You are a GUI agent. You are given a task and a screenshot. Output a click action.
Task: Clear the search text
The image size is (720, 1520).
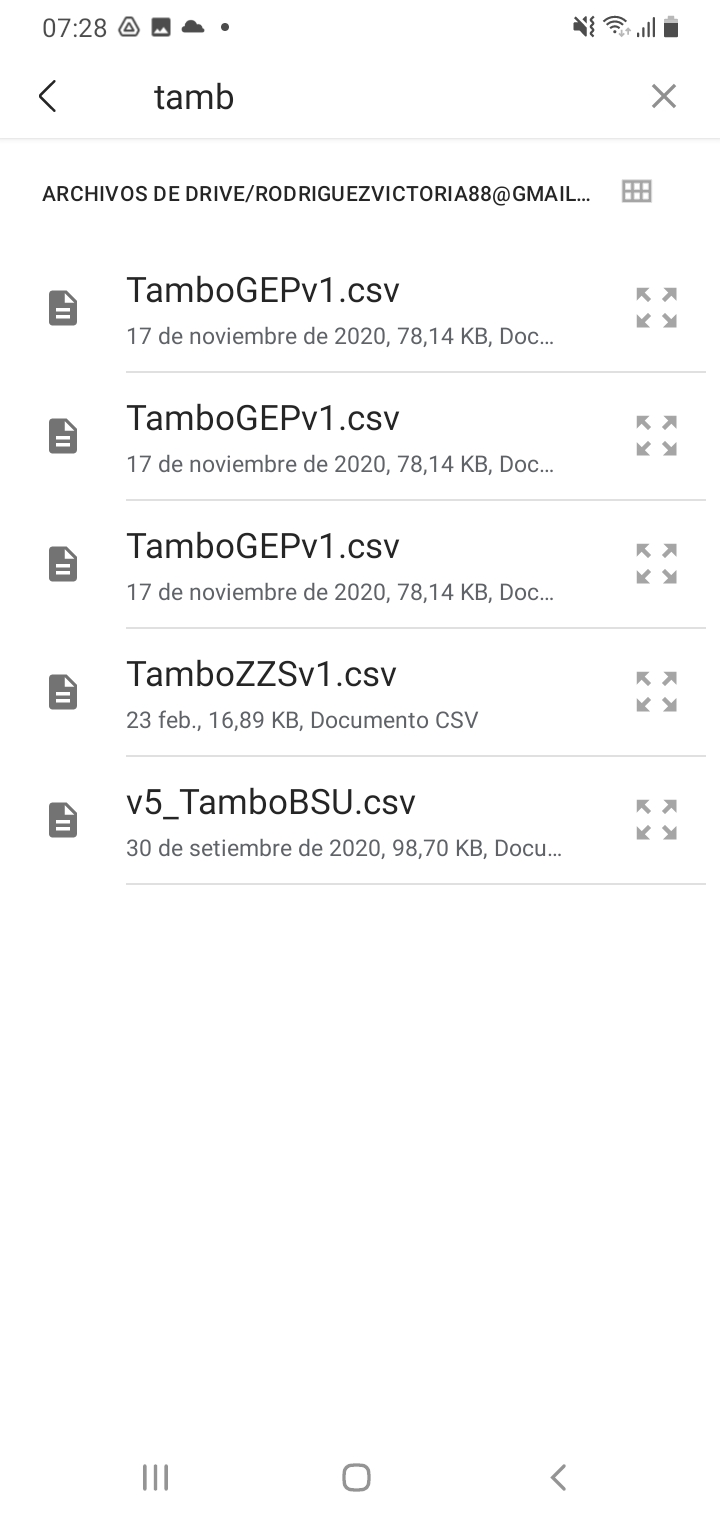click(x=664, y=96)
